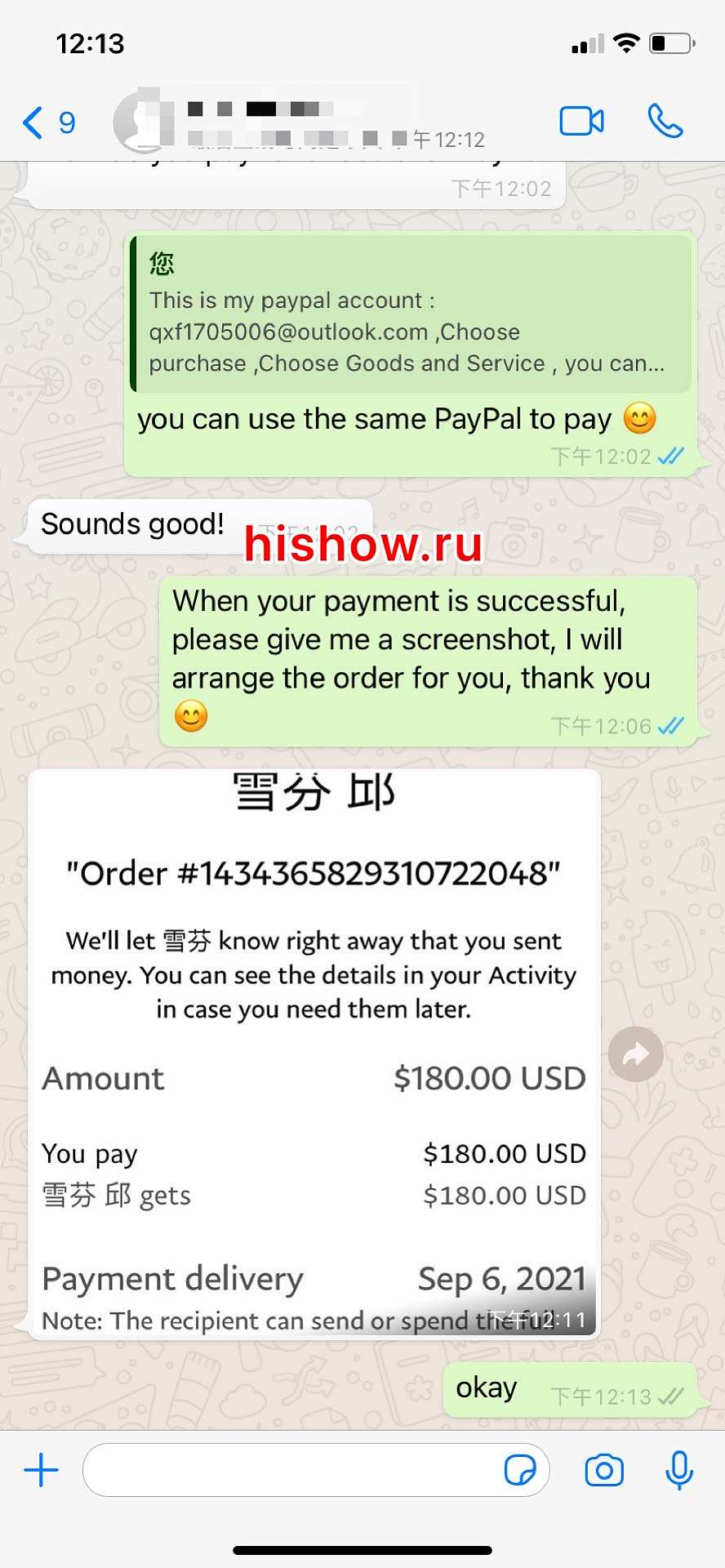
Task: Open the camera to send a photo
Action: [x=604, y=1471]
